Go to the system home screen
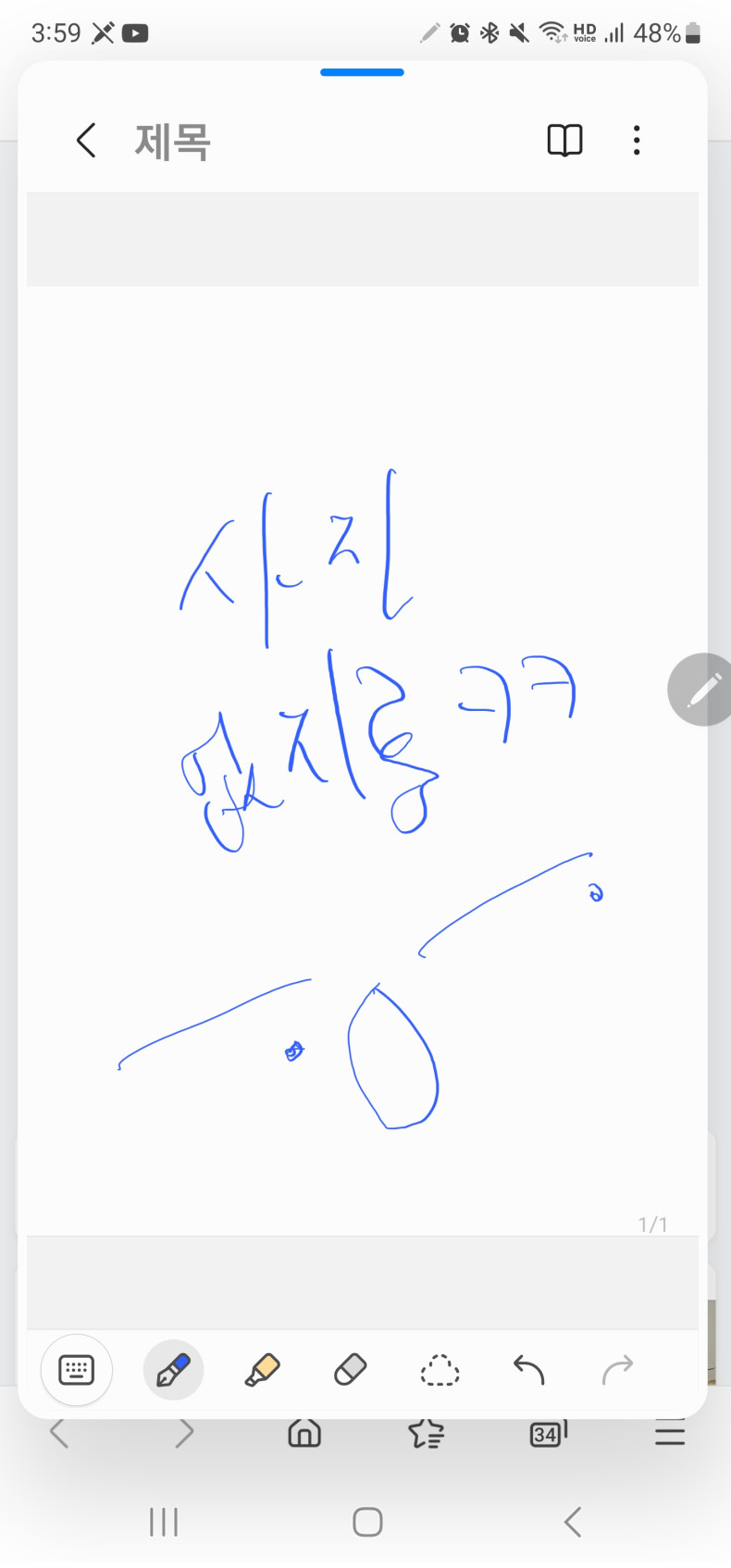This screenshot has width=731, height=1568. pyautogui.click(x=367, y=1522)
